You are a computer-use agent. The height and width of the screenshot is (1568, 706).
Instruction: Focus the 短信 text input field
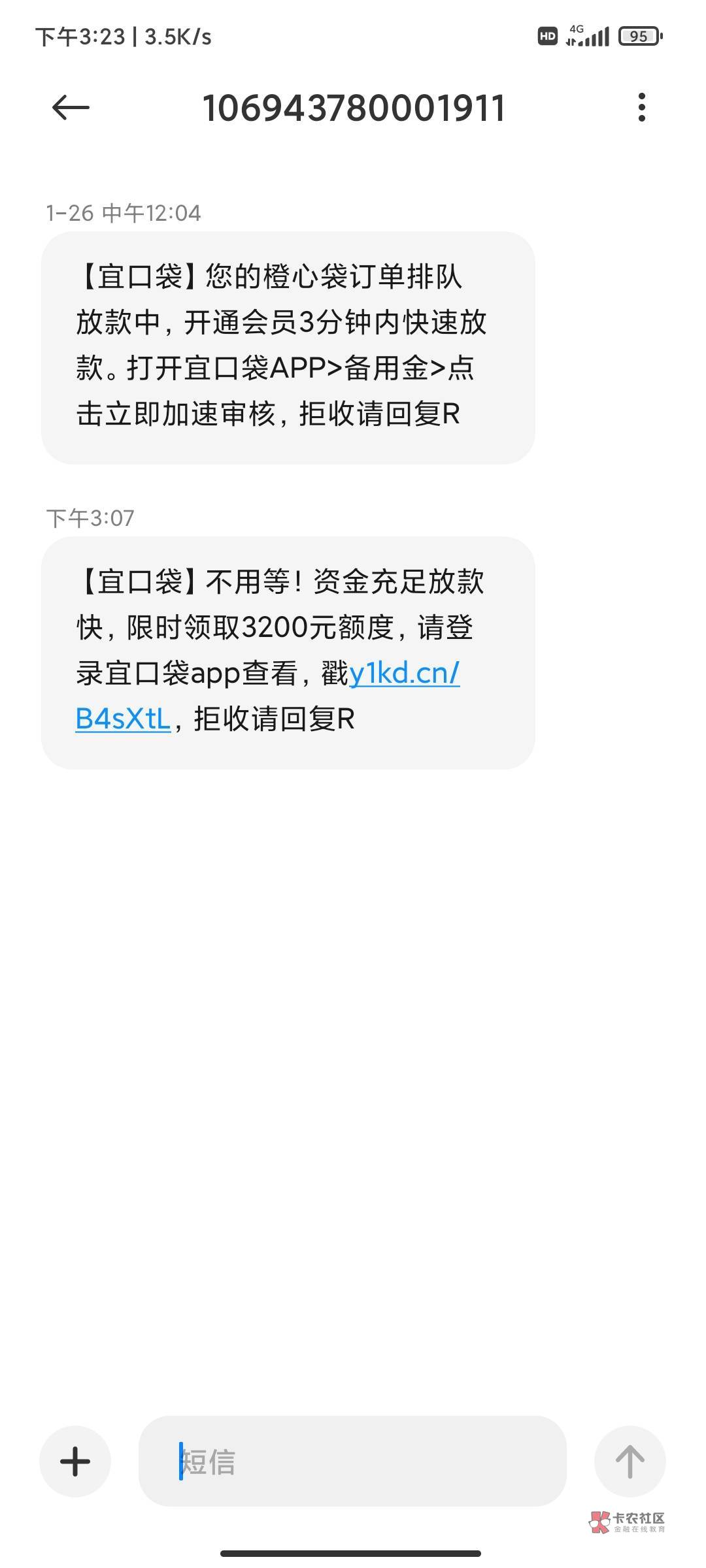click(353, 1462)
